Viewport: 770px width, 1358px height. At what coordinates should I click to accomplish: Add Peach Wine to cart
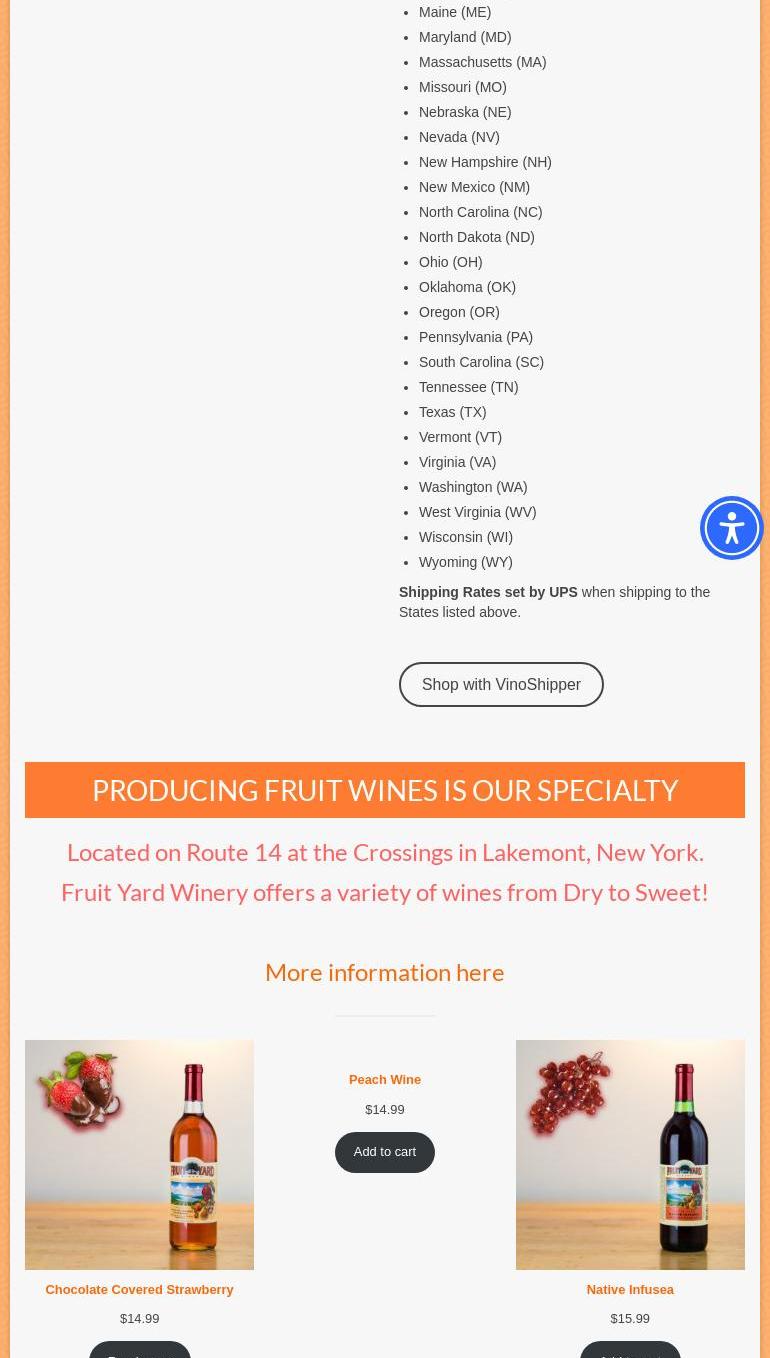click(x=385, y=1152)
